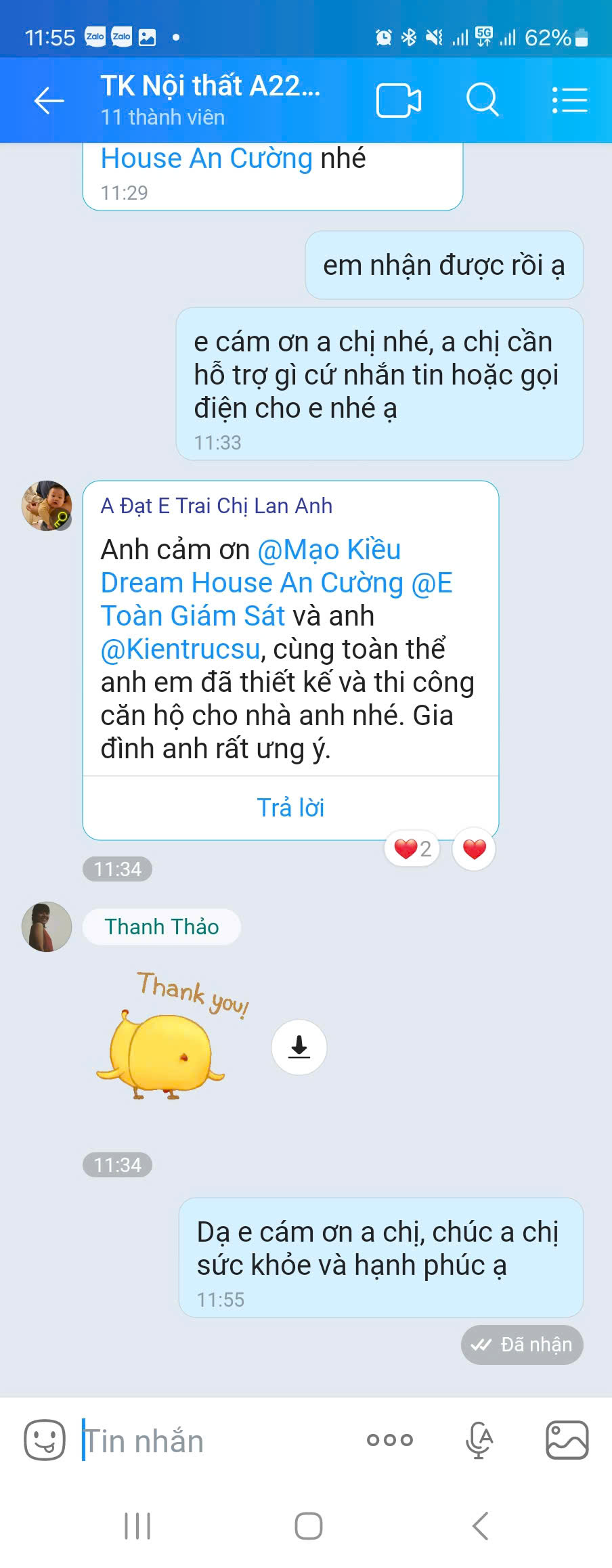
Task: Go to the home screen
Action: pos(308,1526)
